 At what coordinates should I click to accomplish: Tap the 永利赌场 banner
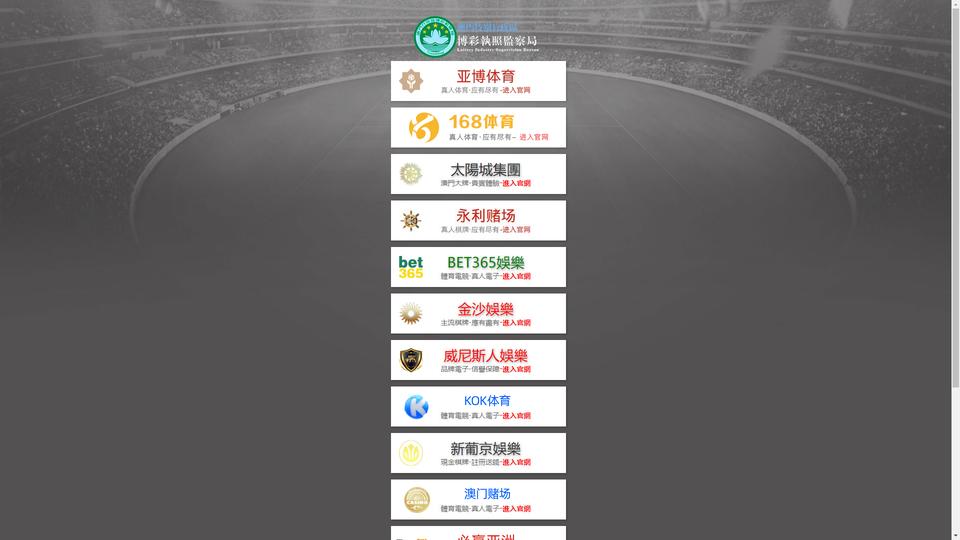coord(478,221)
